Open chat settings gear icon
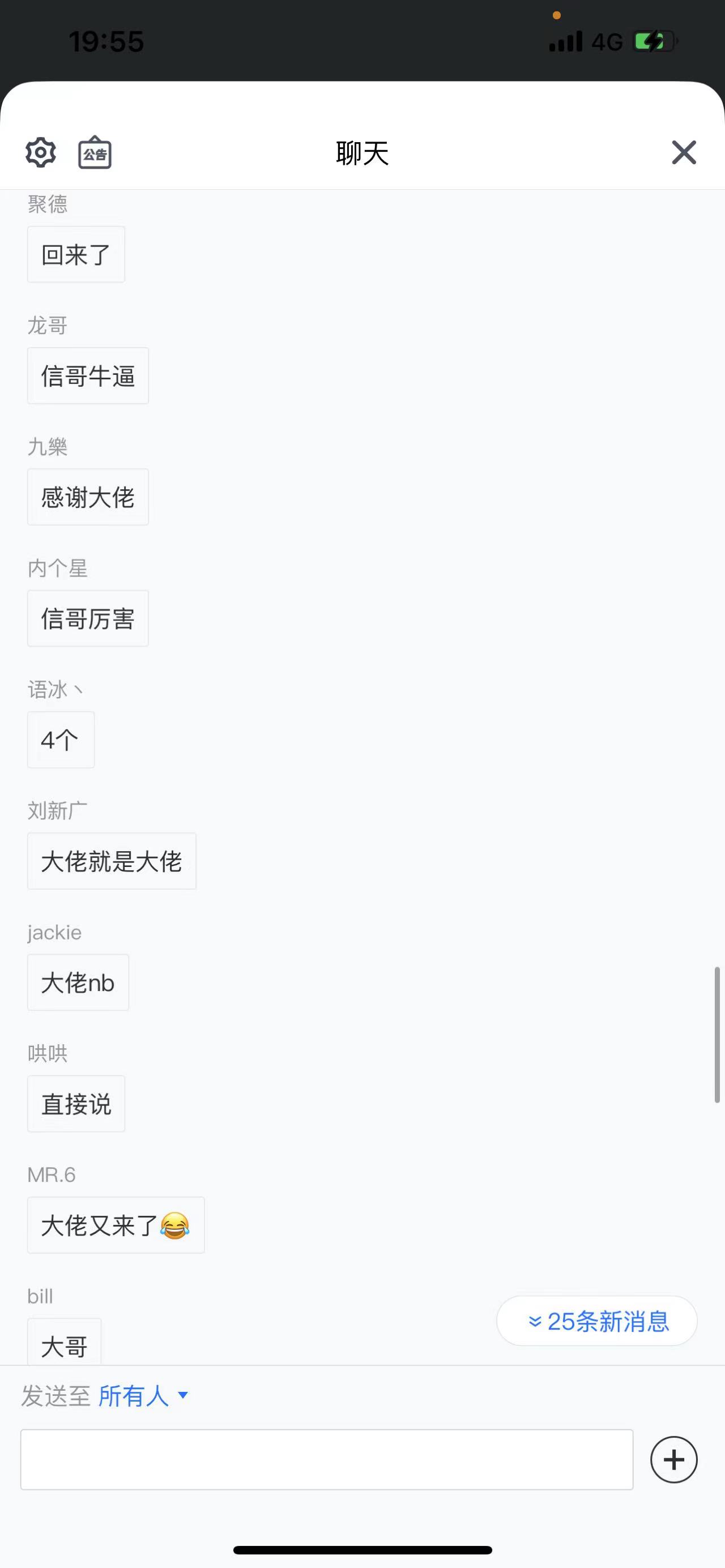The width and height of the screenshot is (725, 1568). point(41,152)
